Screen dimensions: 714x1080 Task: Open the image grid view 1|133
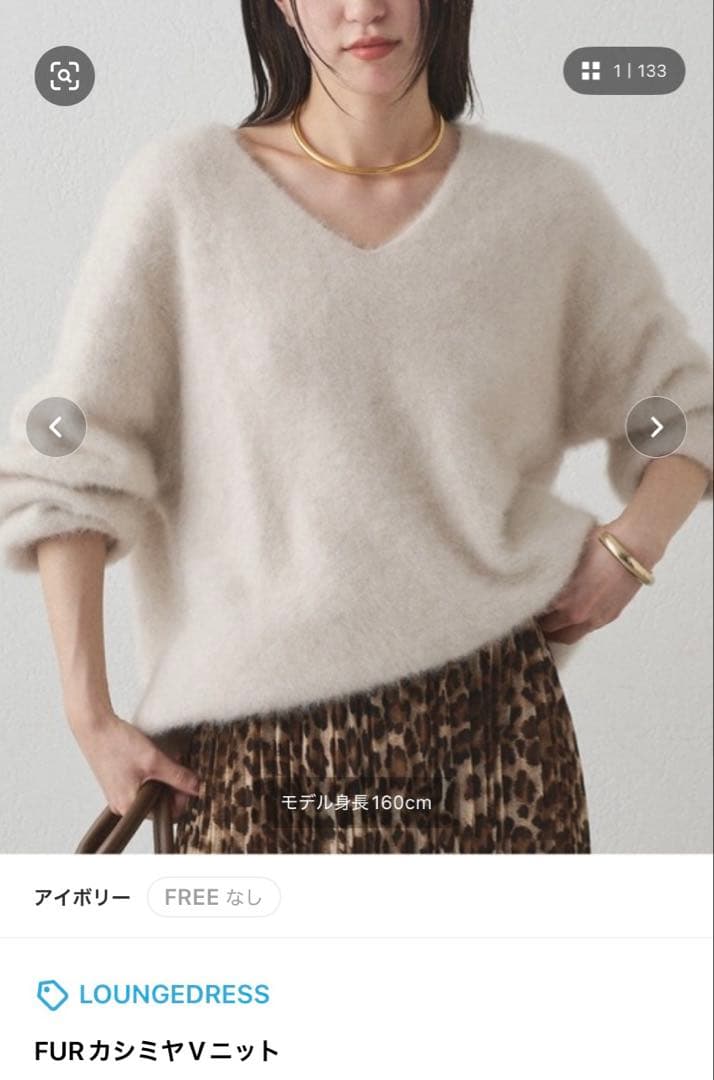624,71
